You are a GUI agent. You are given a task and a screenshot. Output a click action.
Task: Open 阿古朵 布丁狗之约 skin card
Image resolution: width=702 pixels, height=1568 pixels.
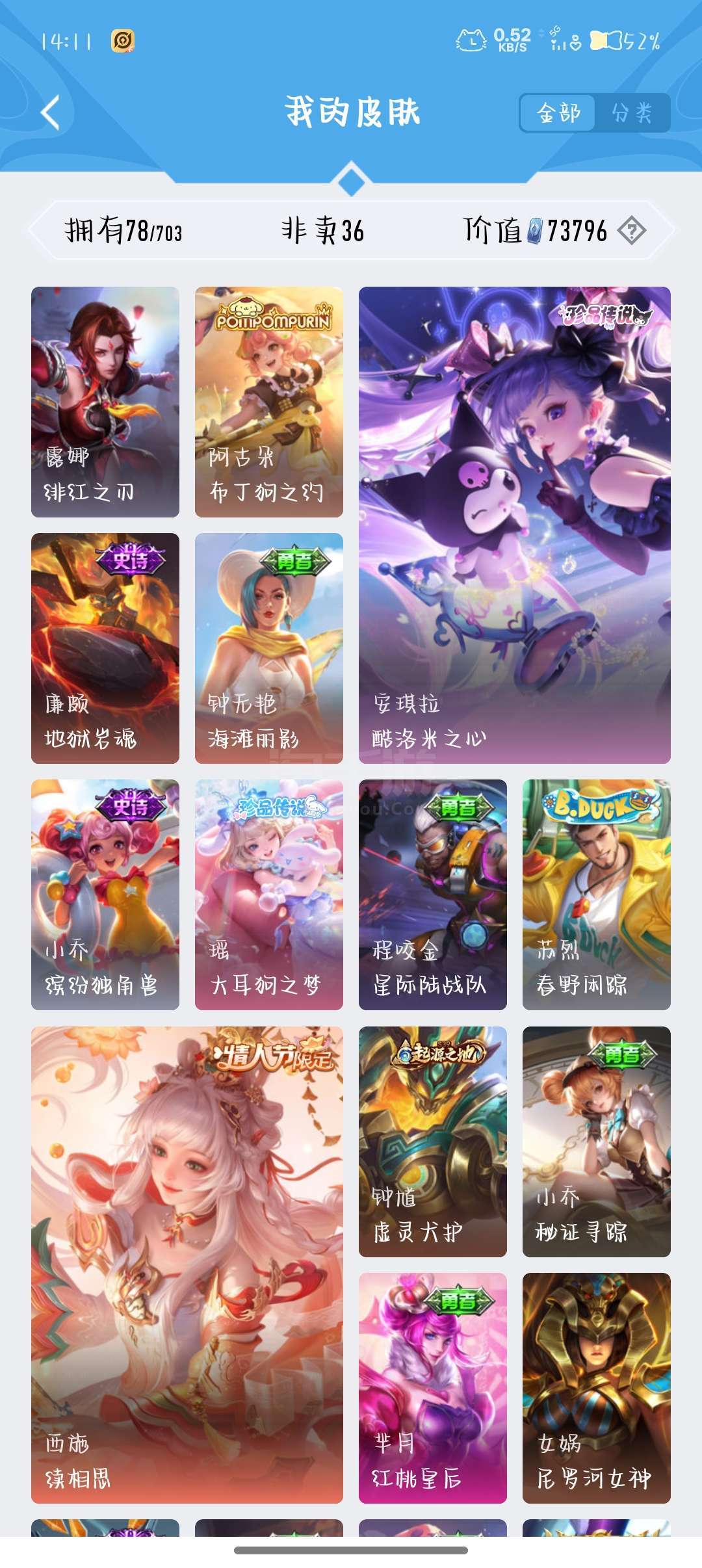[x=269, y=402]
